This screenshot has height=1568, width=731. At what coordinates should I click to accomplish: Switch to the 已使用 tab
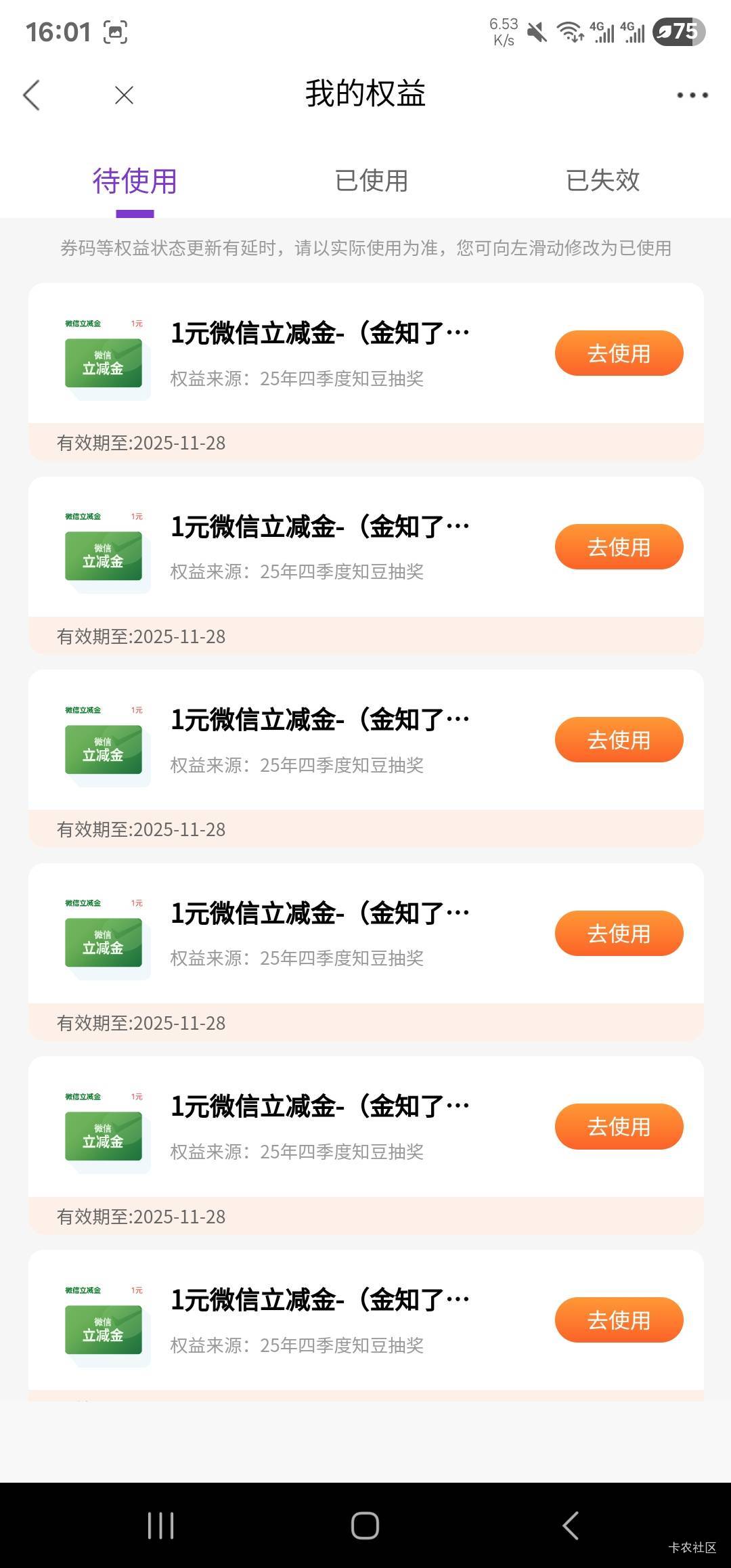pos(372,181)
